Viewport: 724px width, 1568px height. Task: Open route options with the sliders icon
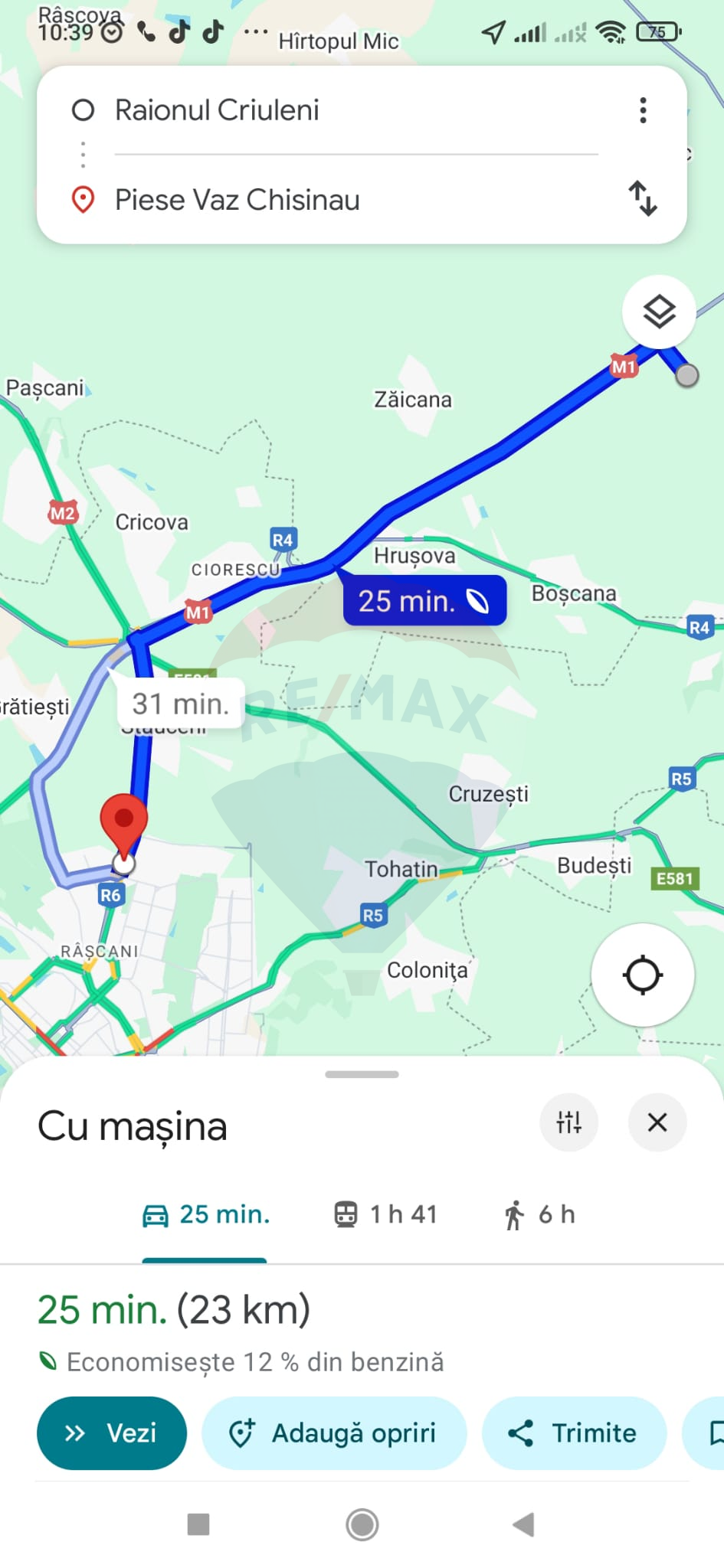(568, 1122)
